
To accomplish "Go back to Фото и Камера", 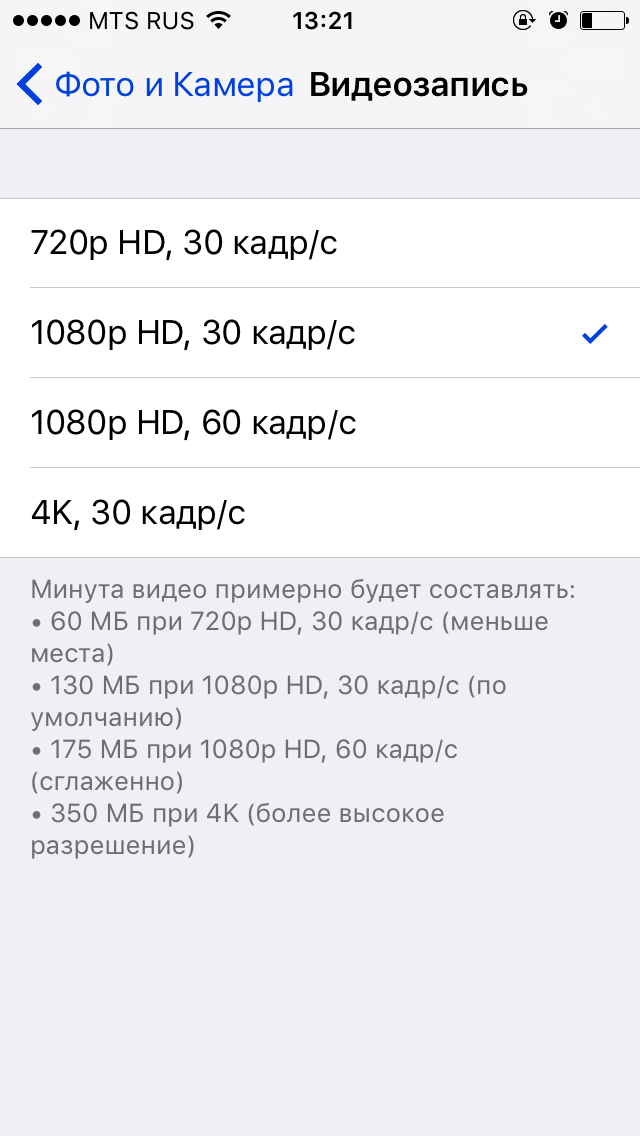I will pos(155,86).
